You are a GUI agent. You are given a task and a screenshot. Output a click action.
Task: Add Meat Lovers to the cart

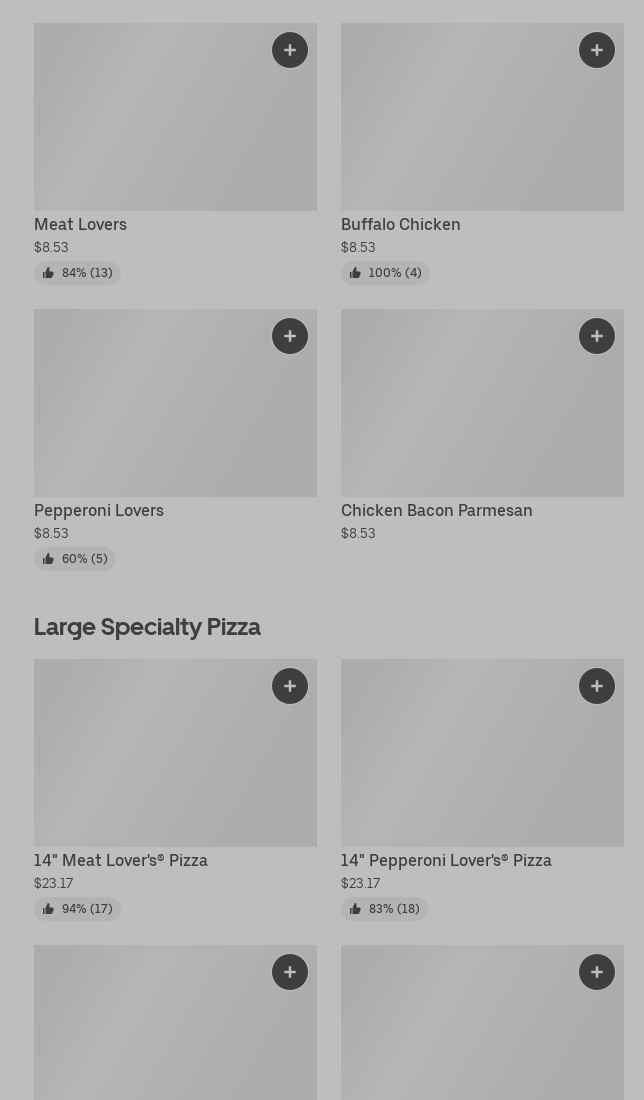(290, 50)
